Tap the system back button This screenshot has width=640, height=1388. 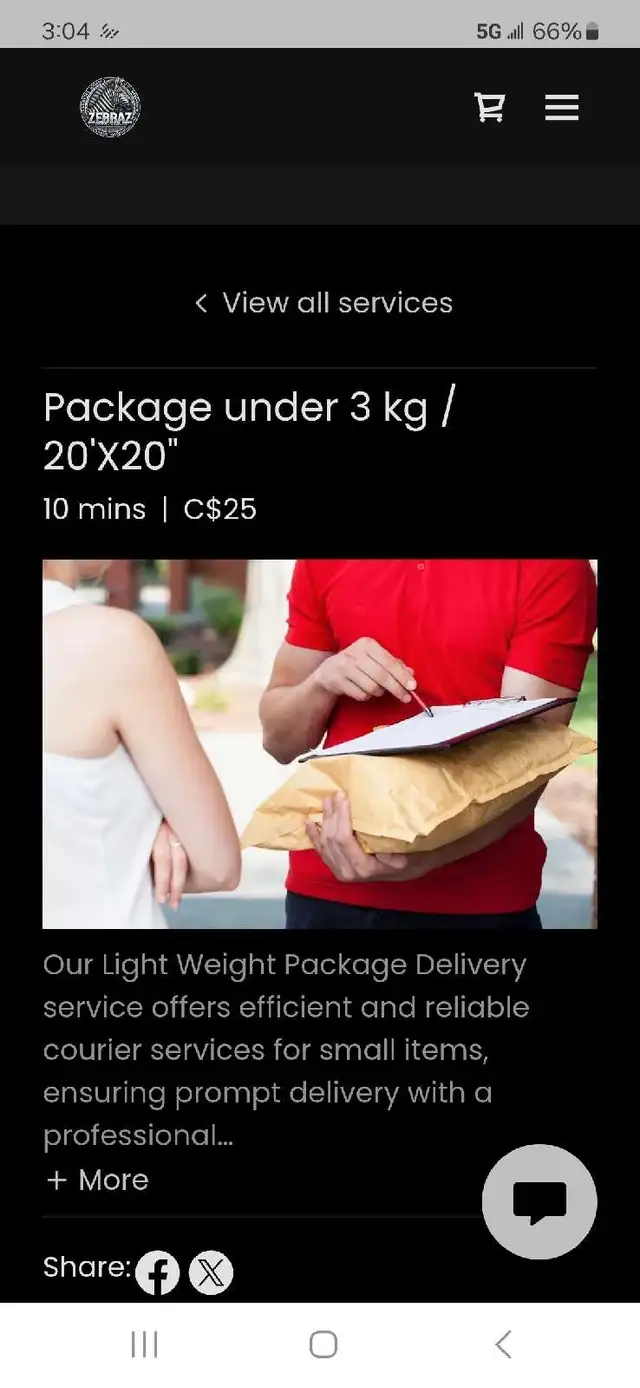[503, 1344]
